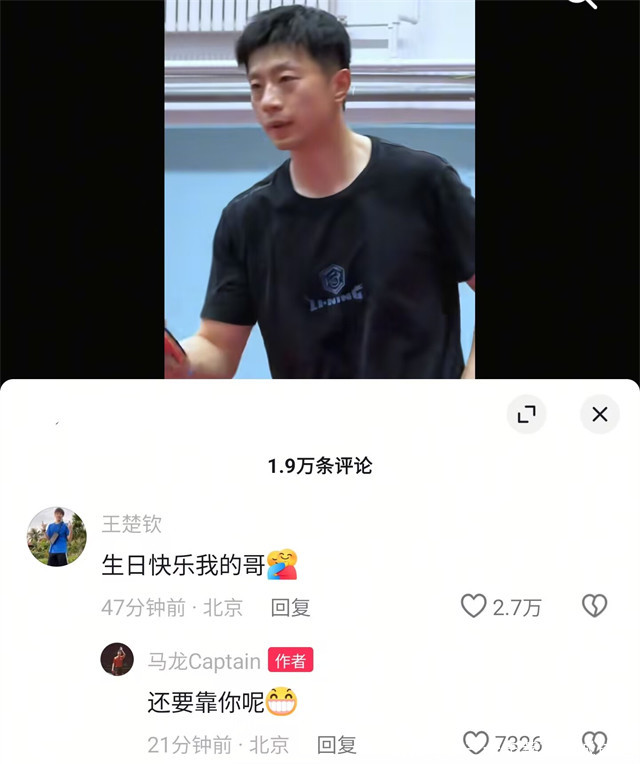The height and width of the screenshot is (764, 640).
Task: Expand the comments panel to full screen
Action: pyautogui.click(x=526, y=414)
